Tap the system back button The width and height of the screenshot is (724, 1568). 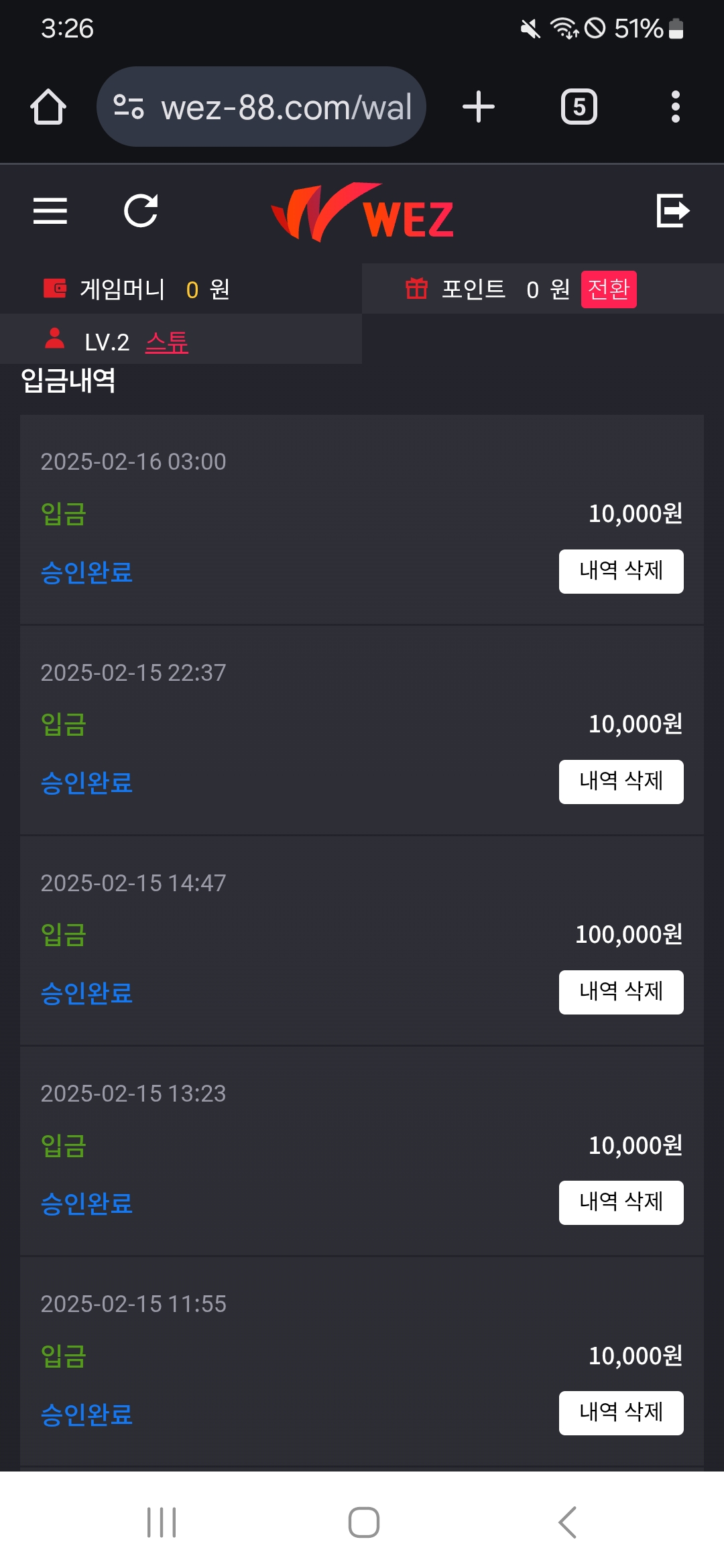pyautogui.click(x=567, y=1522)
